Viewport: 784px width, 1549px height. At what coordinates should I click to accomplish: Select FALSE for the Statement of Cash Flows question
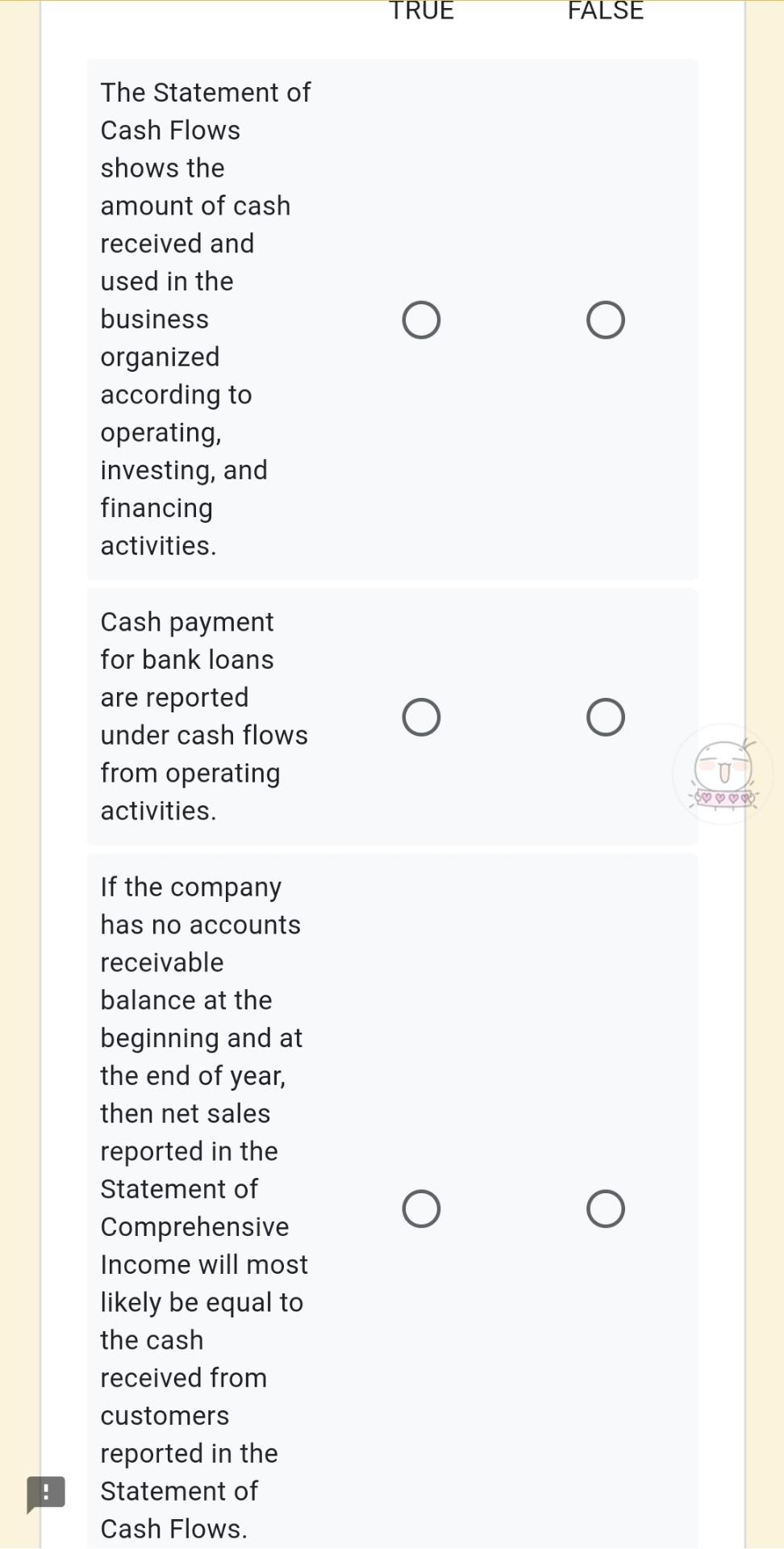click(606, 319)
